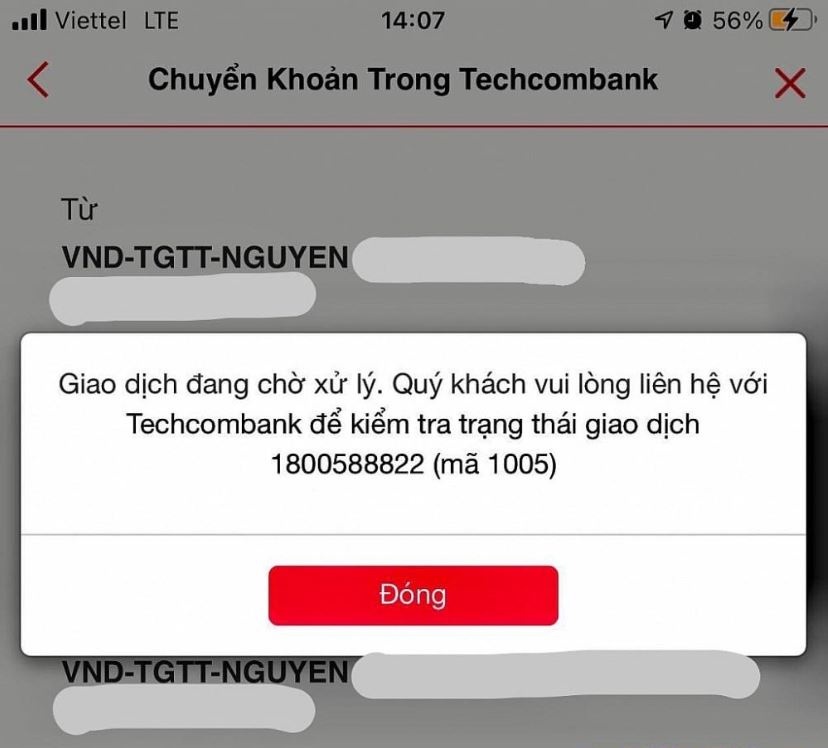Close the transfer screen with red X
828x748 pixels.
789,84
